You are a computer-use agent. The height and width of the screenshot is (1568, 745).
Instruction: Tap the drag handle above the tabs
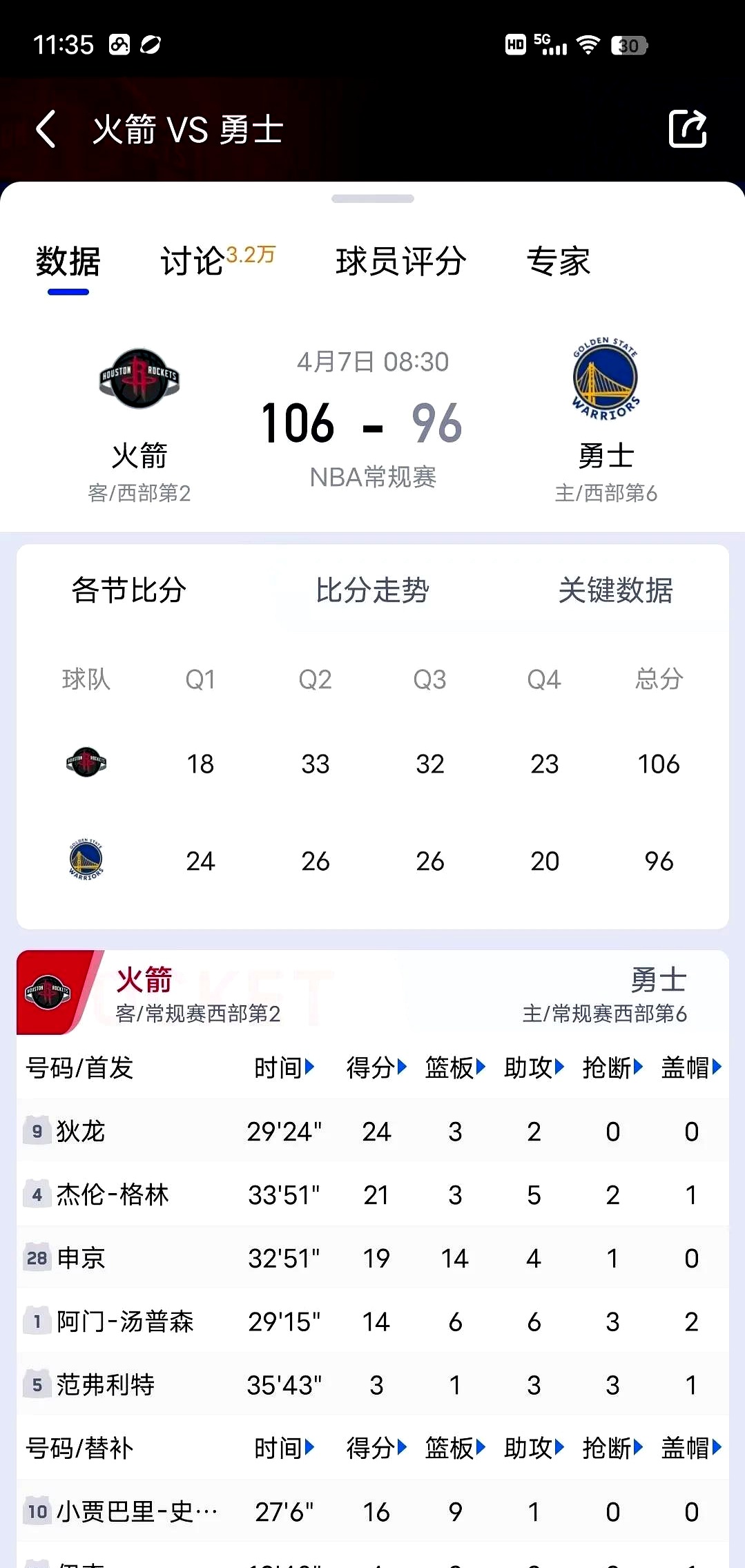pyautogui.click(x=373, y=199)
